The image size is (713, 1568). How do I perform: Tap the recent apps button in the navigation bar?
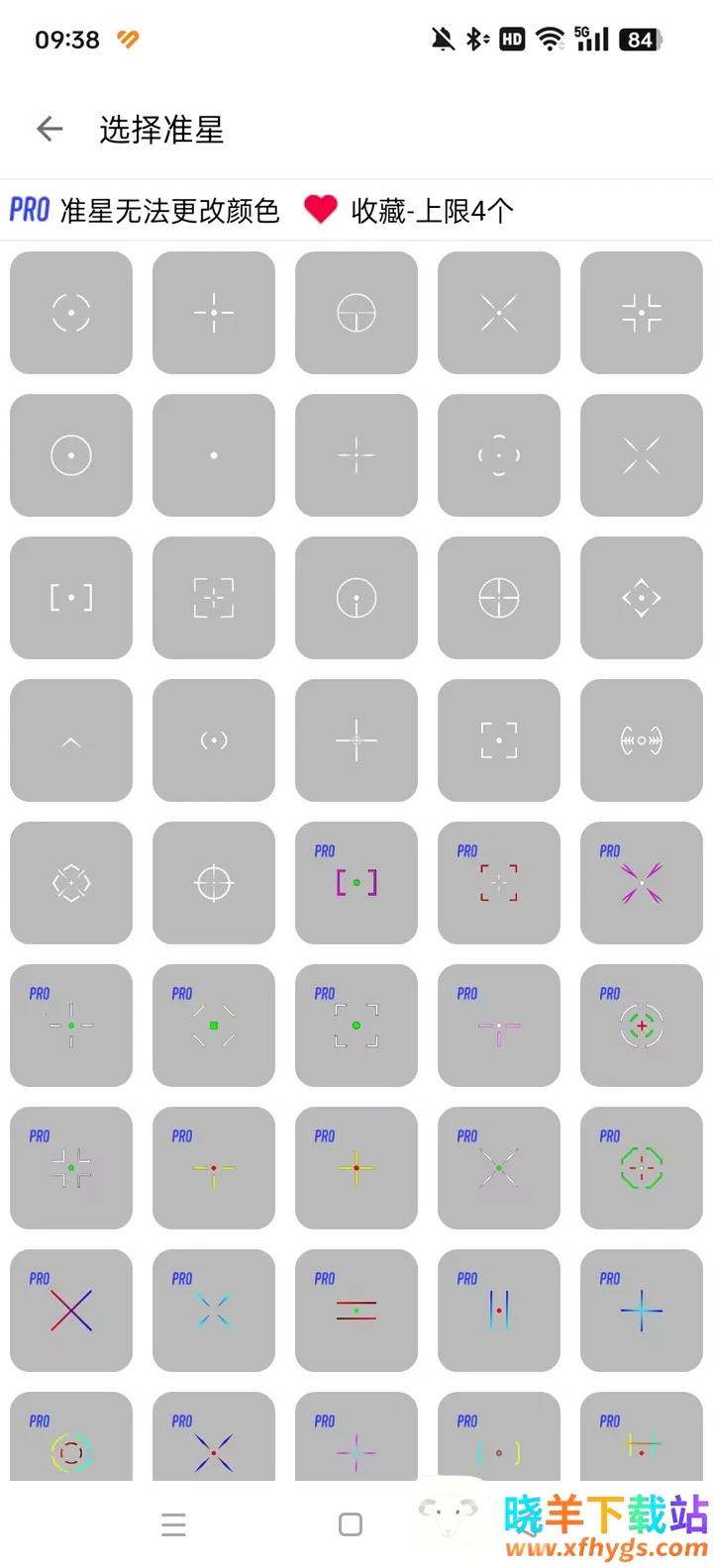click(174, 1524)
